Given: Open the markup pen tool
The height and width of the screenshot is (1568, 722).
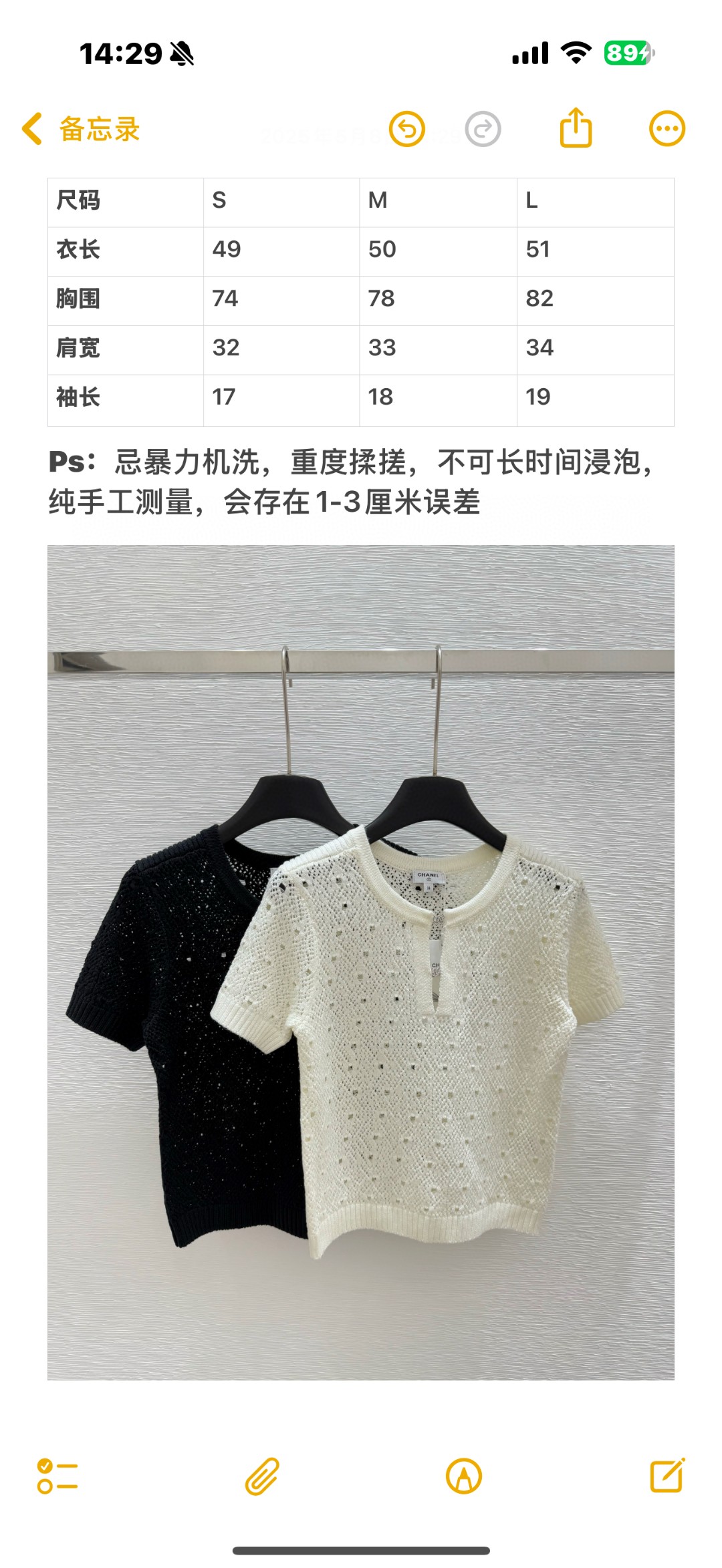Looking at the screenshot, I should coord(464,1476).
